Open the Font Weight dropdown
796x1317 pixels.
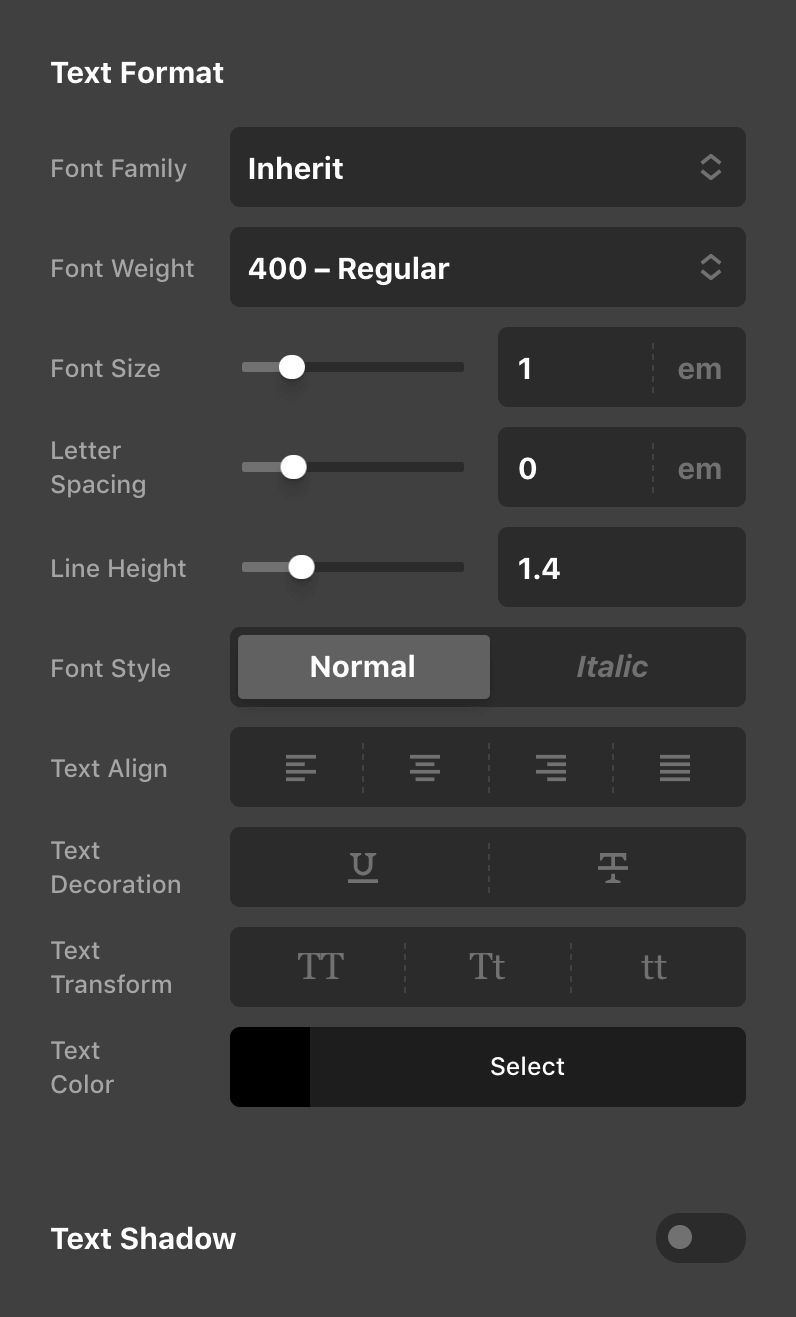pos(487,267)
